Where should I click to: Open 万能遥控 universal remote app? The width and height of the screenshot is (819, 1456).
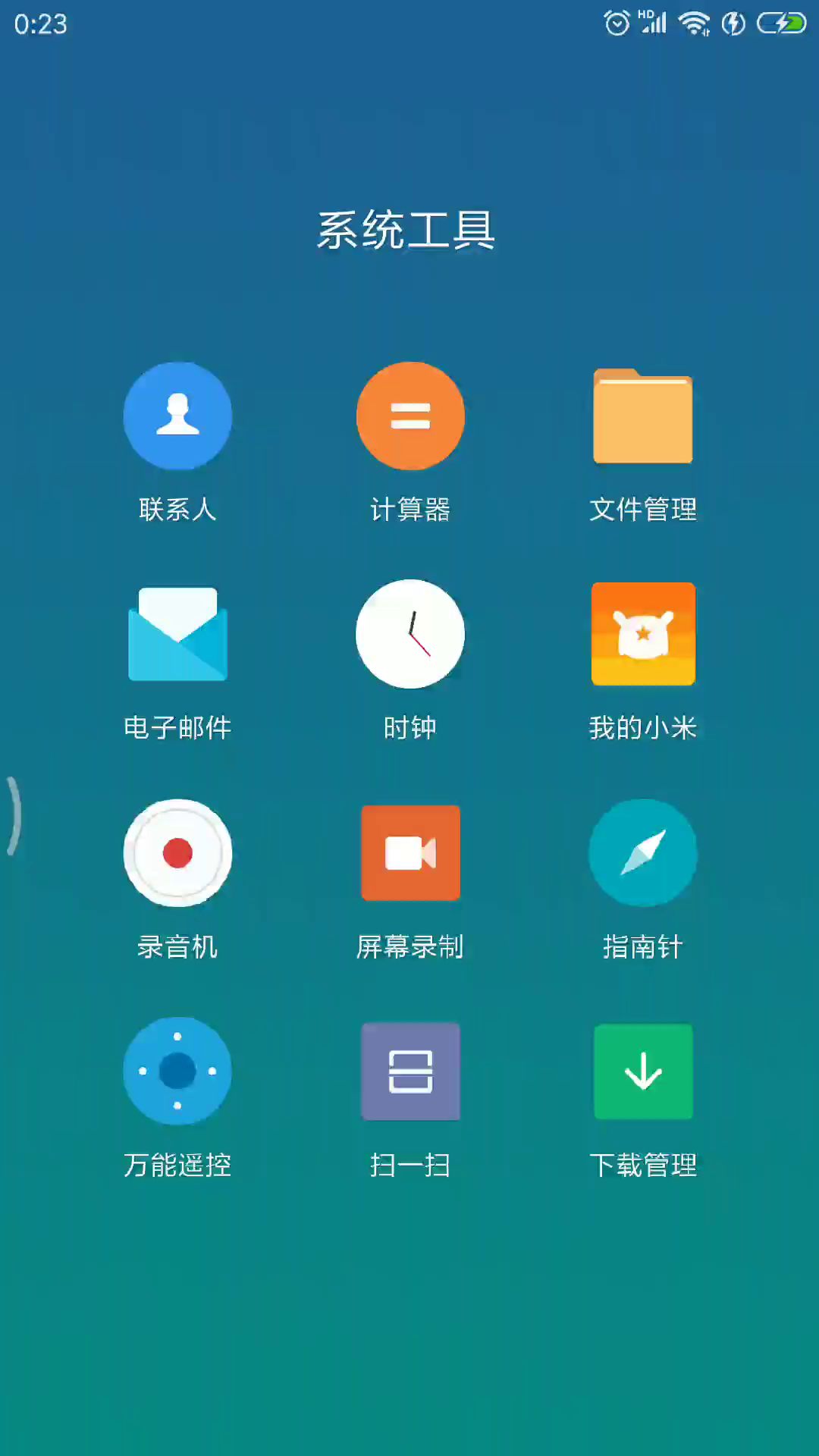(x=177, y=1071)
